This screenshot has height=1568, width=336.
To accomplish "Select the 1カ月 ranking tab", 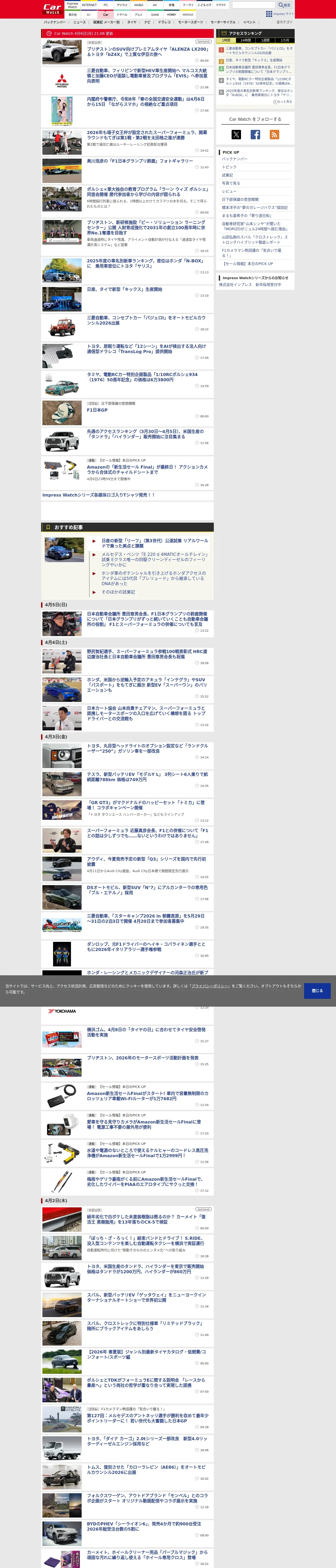I will (x=285, y=40).
